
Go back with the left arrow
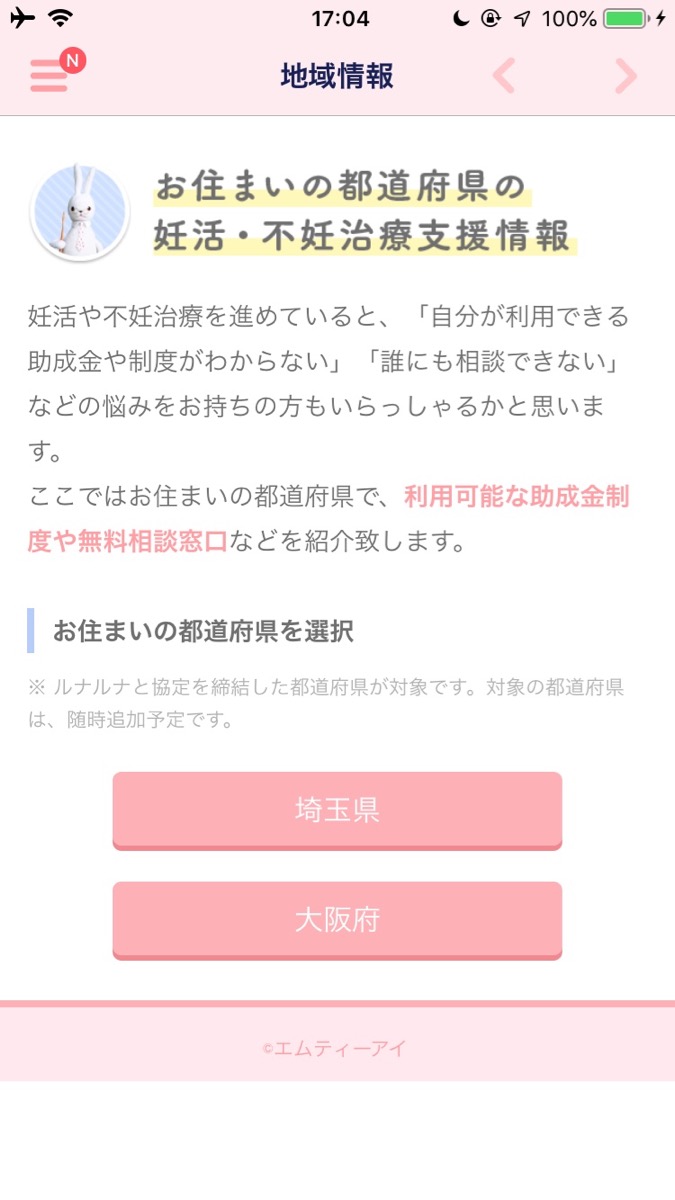(x=504, y=75)
